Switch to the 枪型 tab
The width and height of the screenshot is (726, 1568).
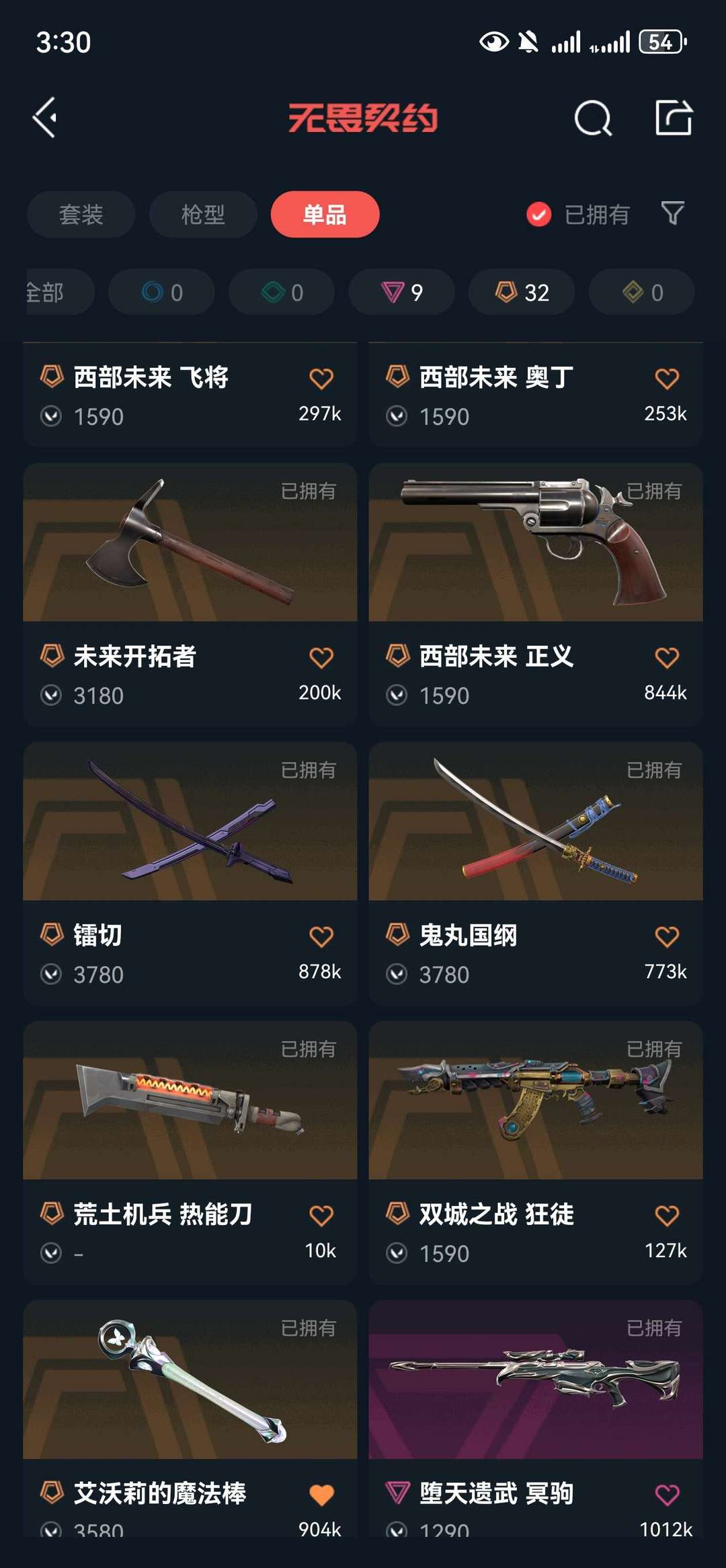coord(203,215)
